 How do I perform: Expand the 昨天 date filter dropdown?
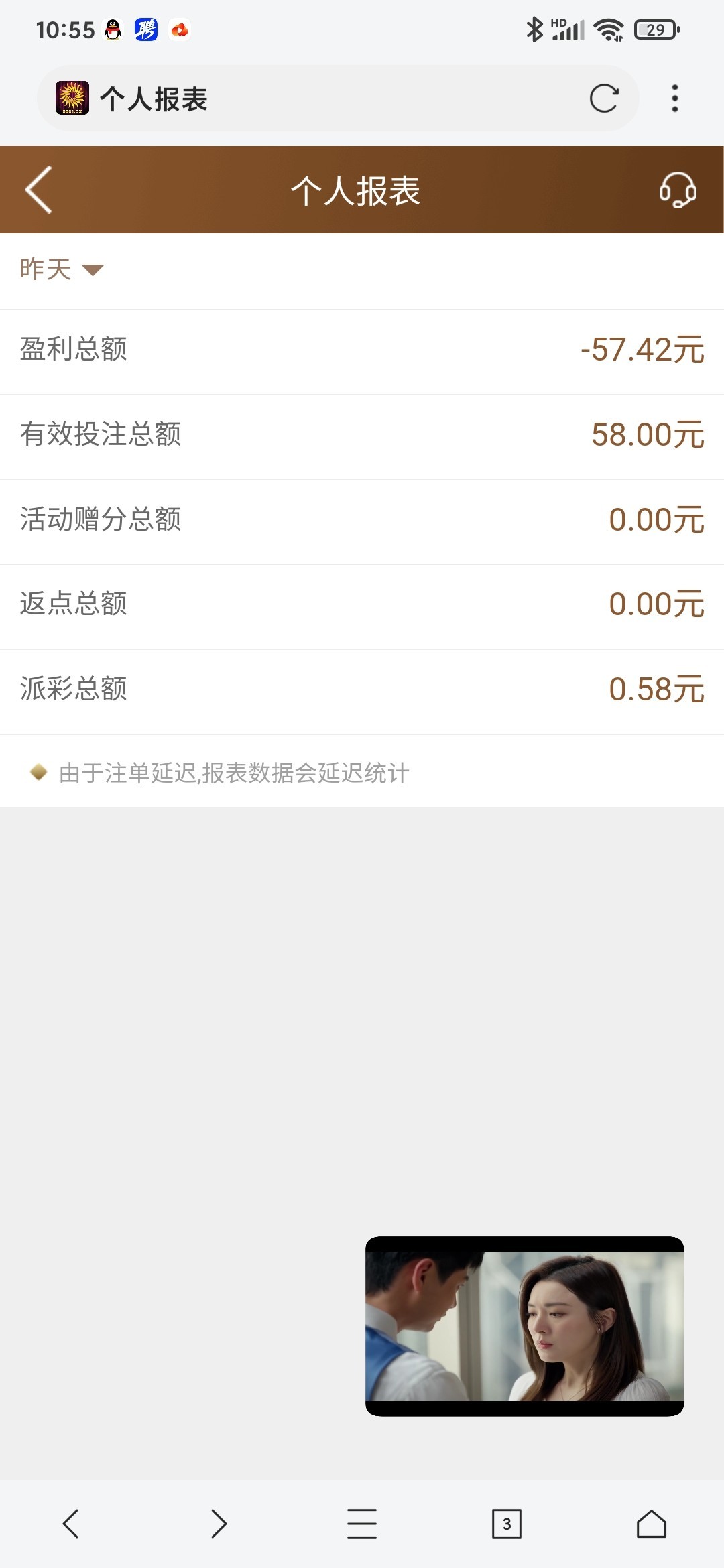(x=62, y=269)
